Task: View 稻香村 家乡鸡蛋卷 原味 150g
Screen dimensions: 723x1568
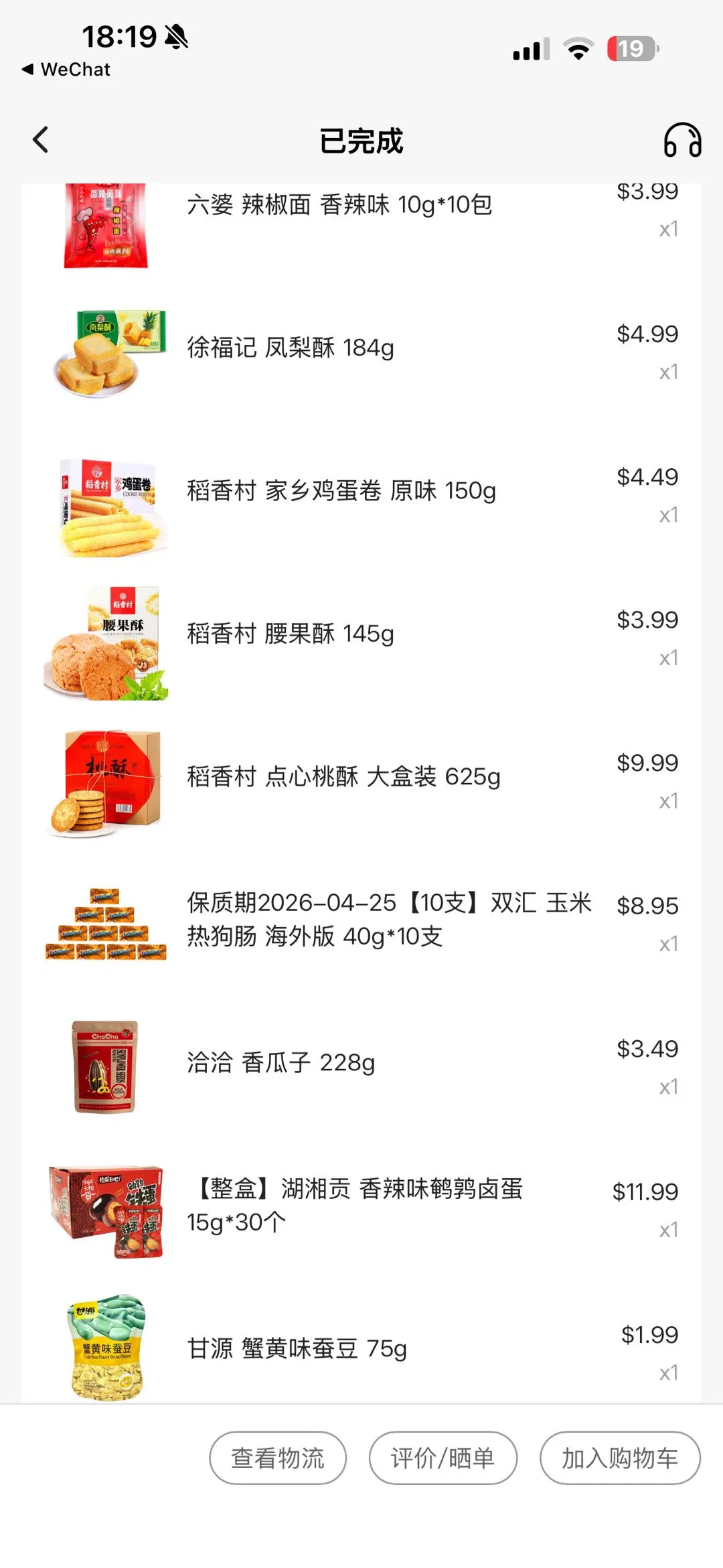Action: [x=341, y=491]
